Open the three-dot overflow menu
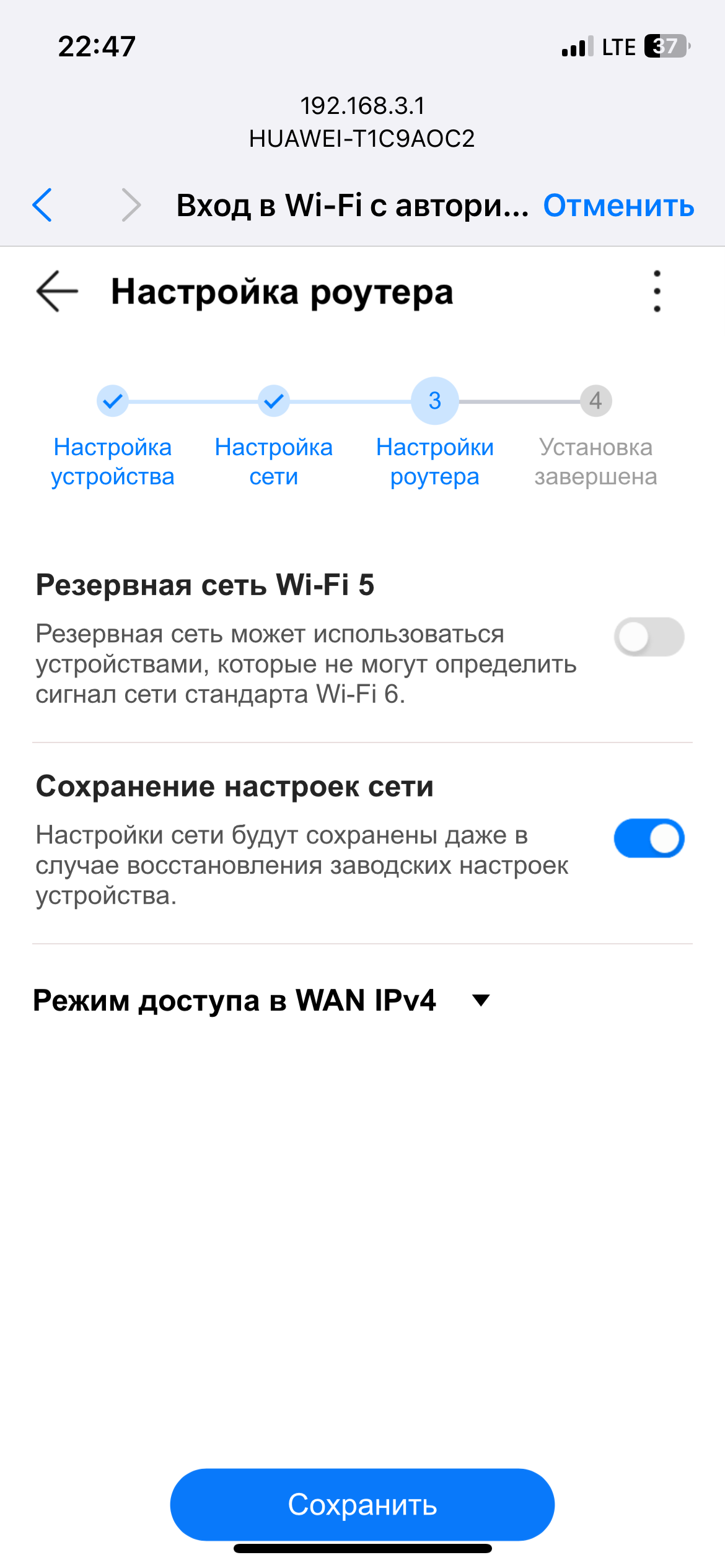The height and width of the screenshot is (1568, 725). point(657,291)
